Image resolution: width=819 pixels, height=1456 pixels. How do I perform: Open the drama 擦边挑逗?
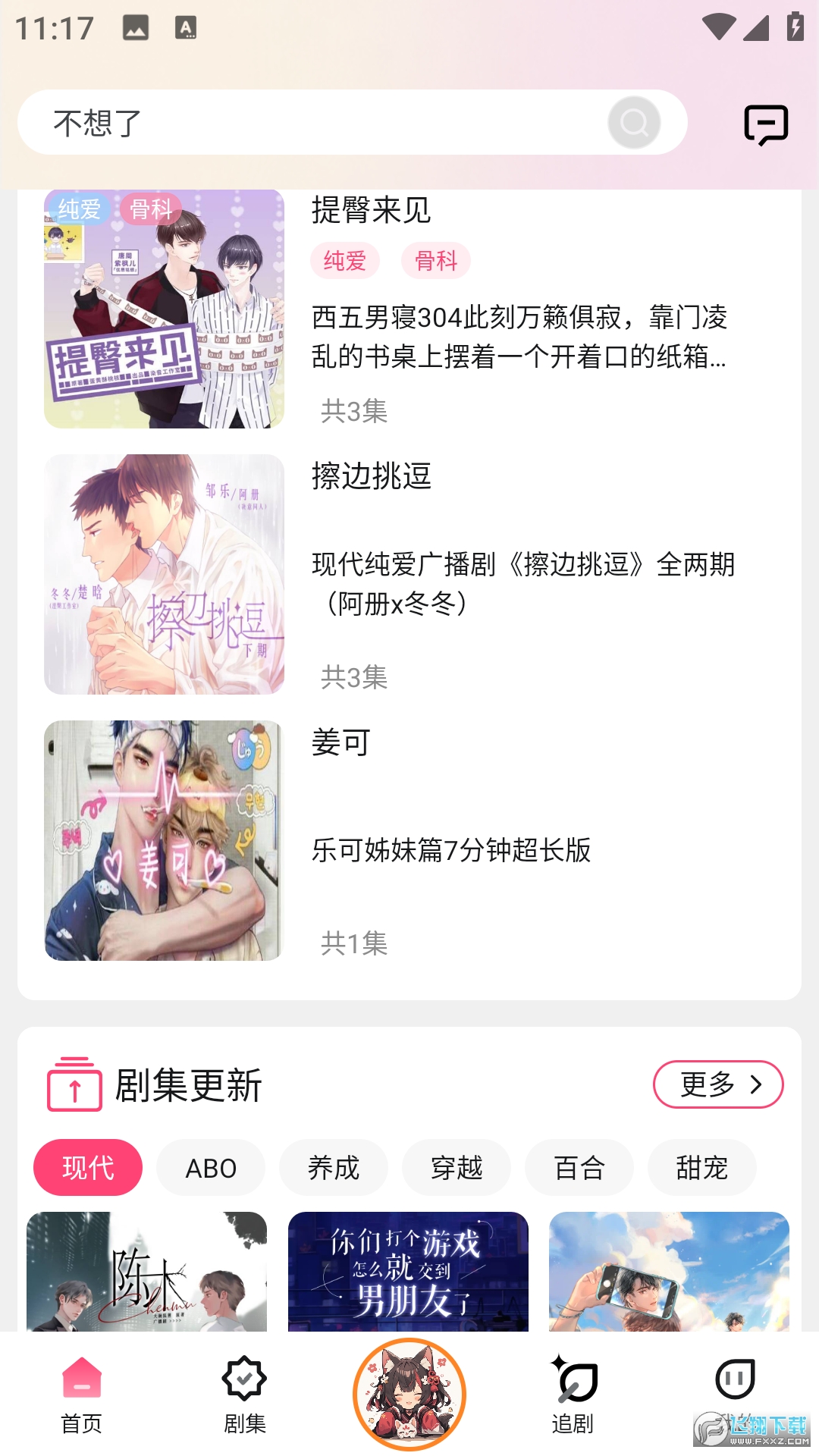pyautogui.click(x=409, y=575)
